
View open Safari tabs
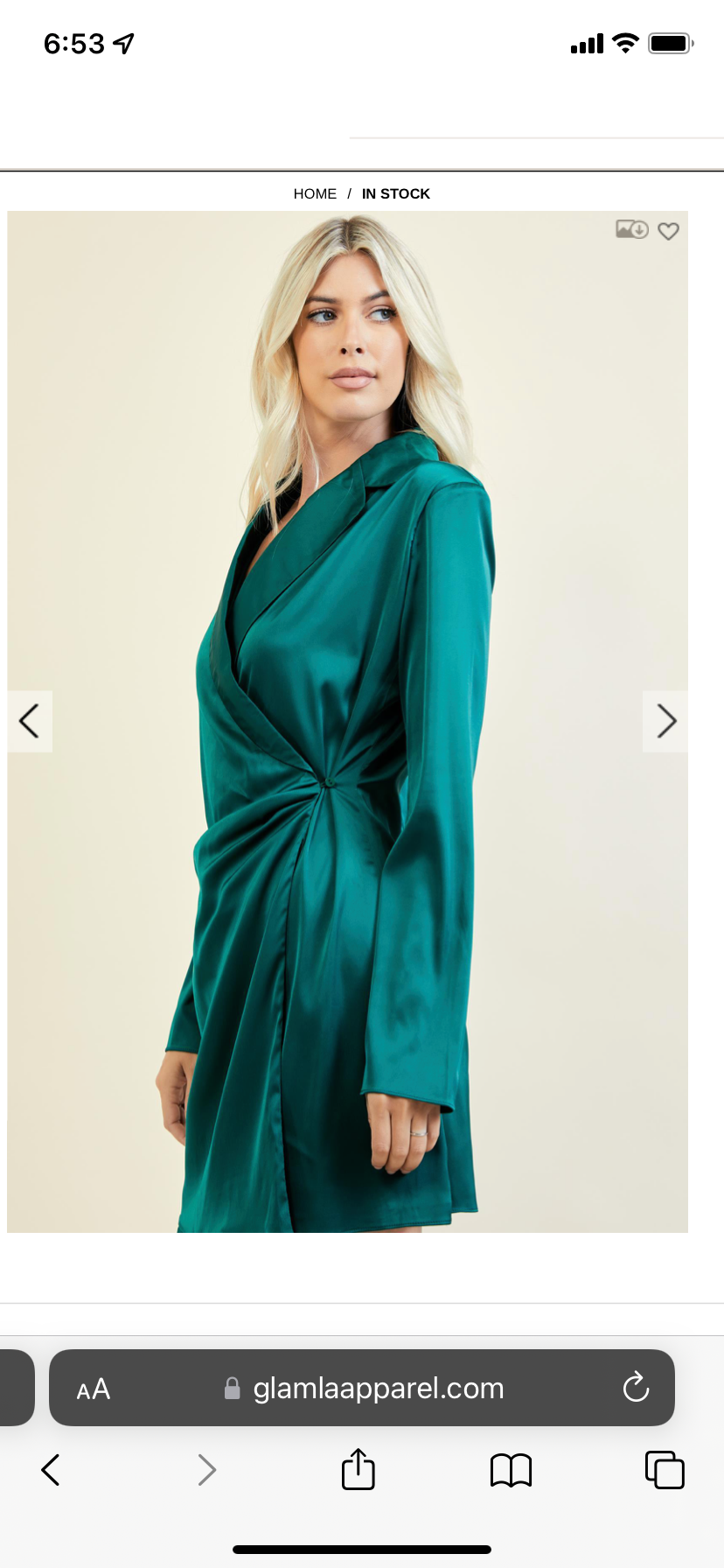coord(665,1469)
